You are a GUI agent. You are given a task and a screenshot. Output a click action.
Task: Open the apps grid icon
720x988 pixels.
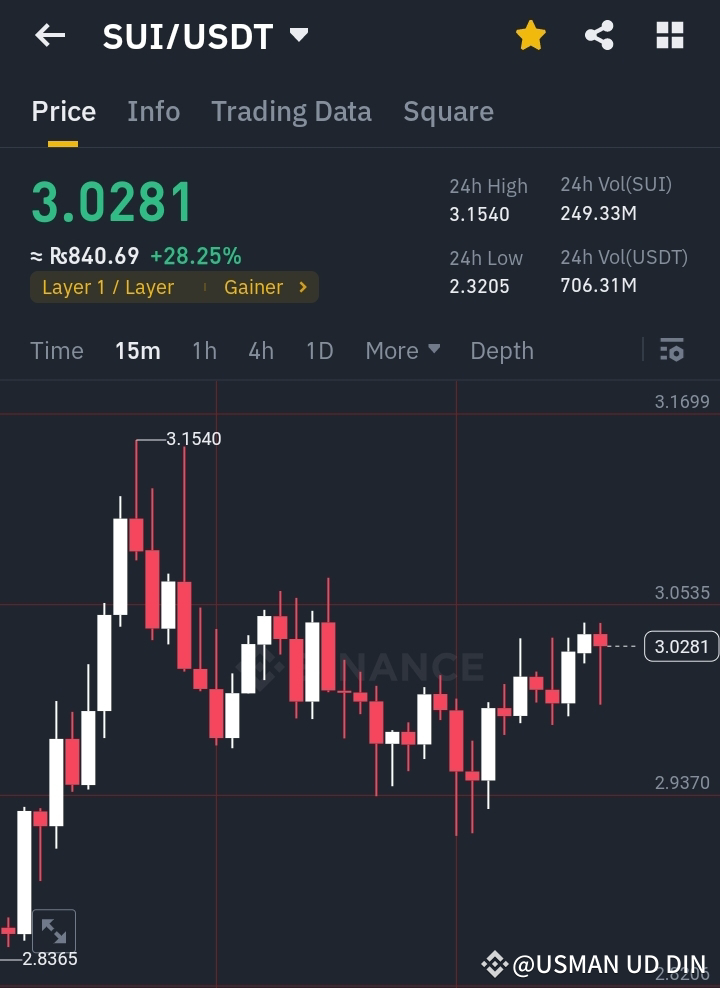coord(668,35)
